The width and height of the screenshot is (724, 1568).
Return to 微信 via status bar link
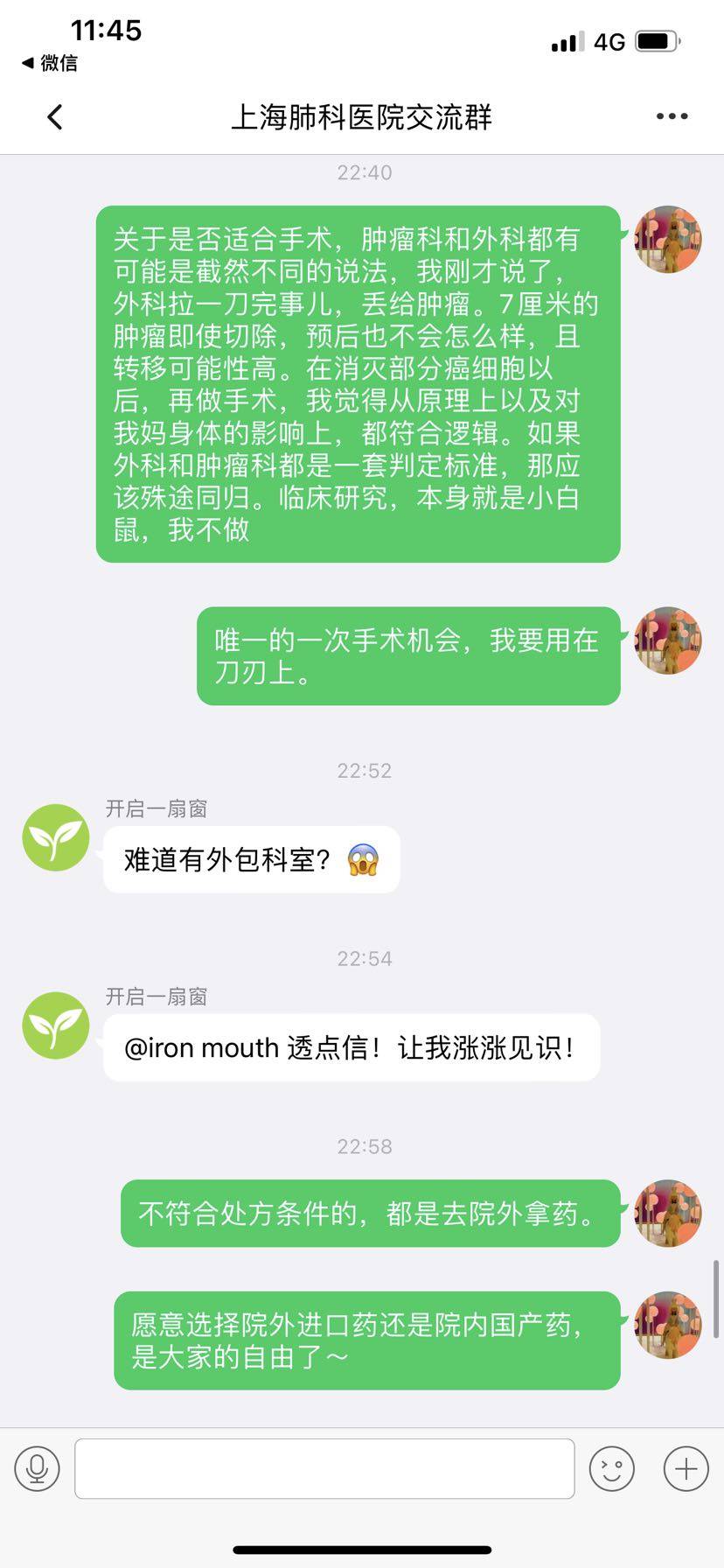50,63
